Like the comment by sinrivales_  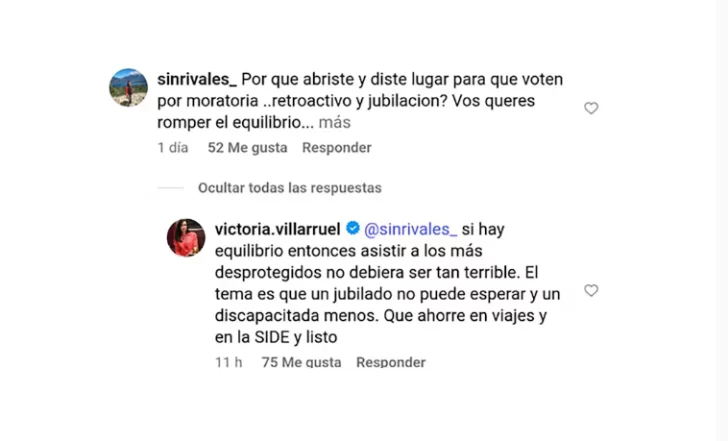tap(591, 108)
